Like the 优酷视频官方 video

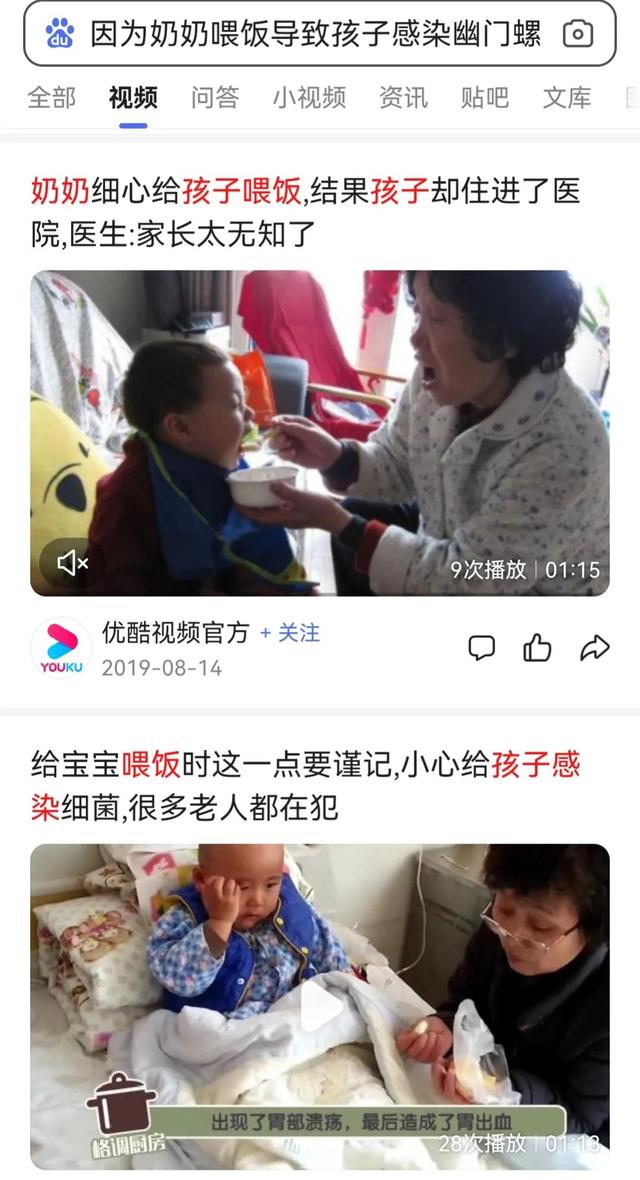point(537,648)
